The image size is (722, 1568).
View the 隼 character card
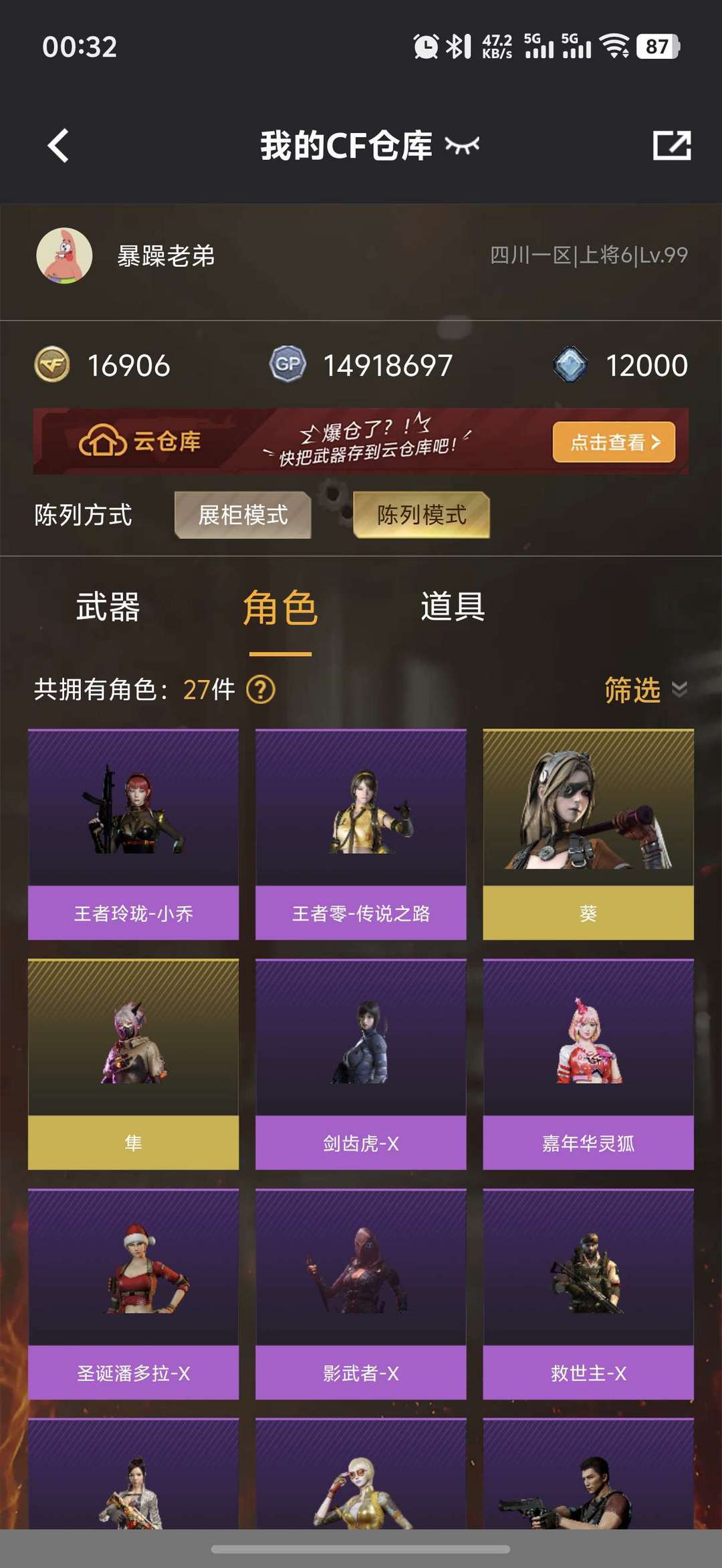(x=133, y=1064)
